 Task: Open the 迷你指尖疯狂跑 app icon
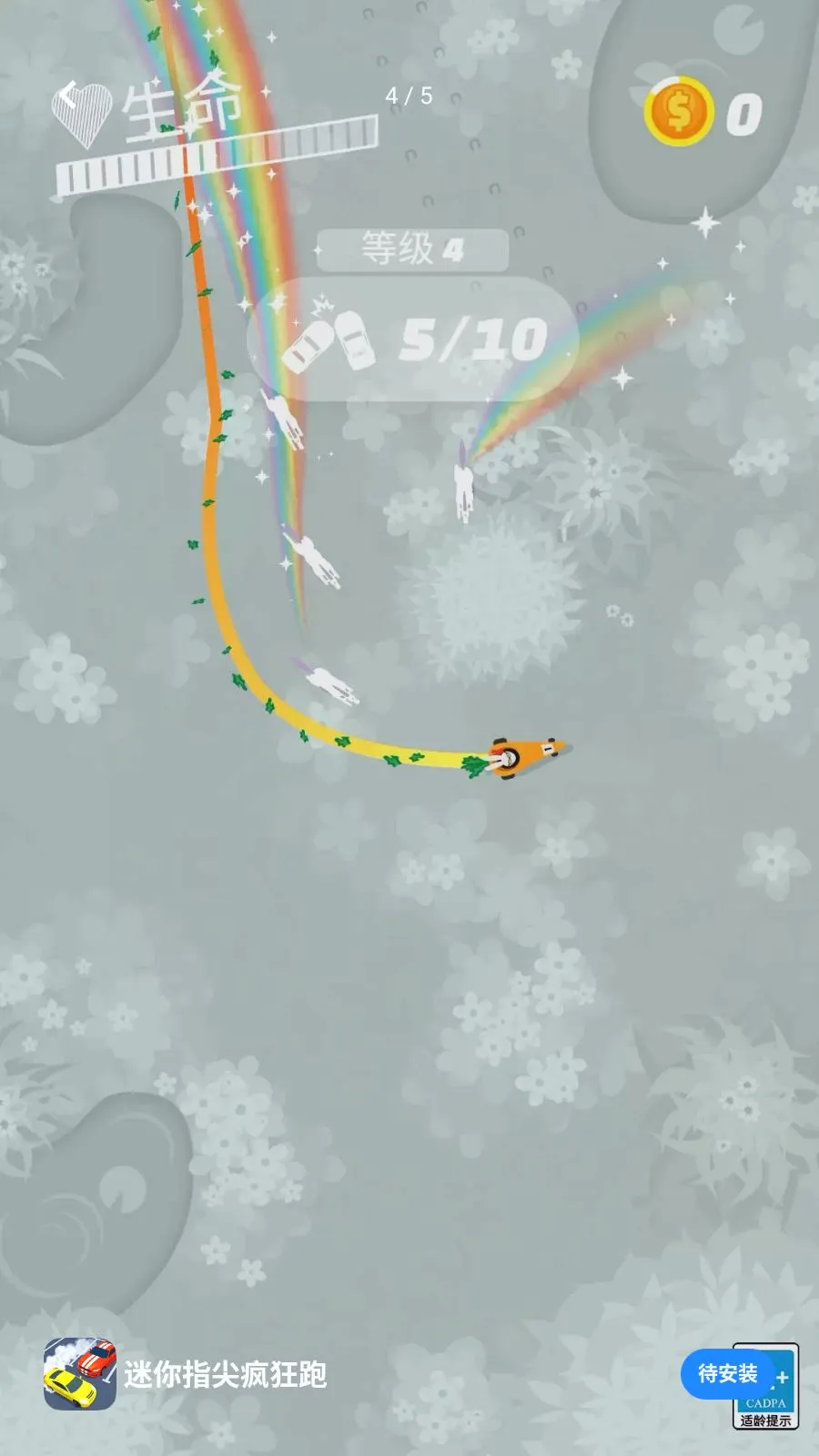click(x=80, y=1374)
